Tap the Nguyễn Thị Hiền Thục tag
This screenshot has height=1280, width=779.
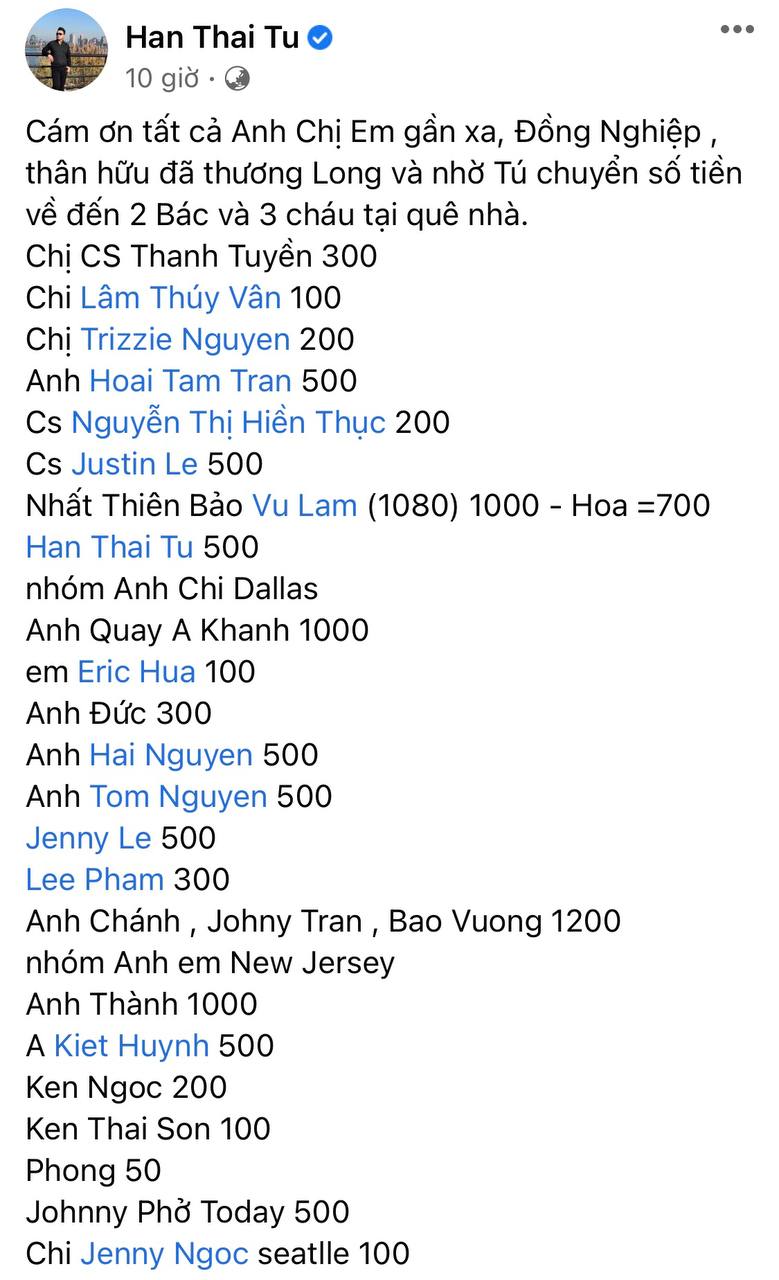click(x=228, y=422)
